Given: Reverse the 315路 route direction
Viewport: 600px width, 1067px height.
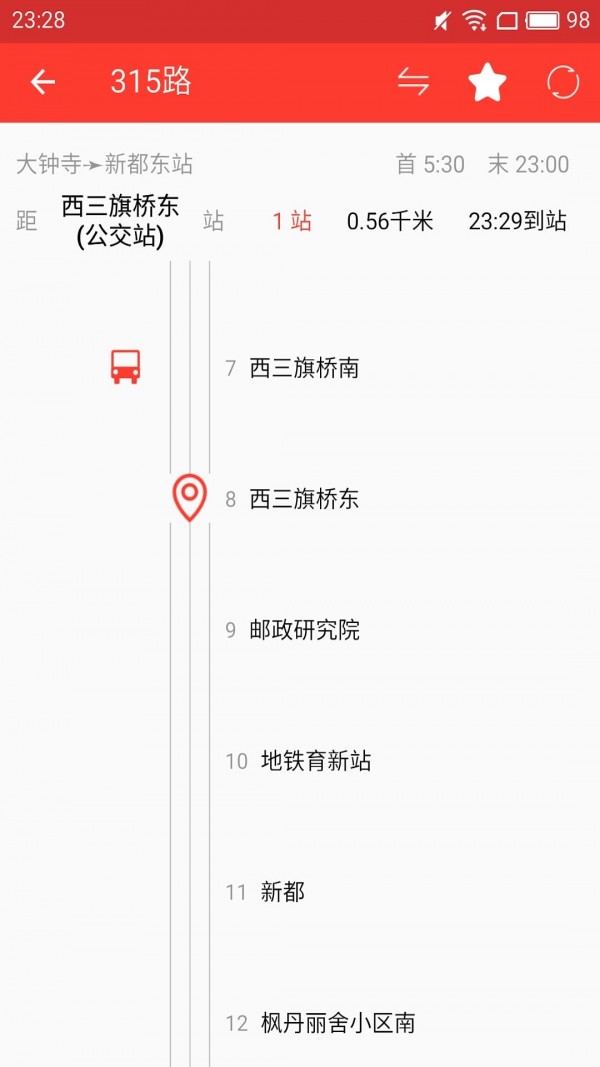Looking at the screenshot, I should [x=413, y=82].
